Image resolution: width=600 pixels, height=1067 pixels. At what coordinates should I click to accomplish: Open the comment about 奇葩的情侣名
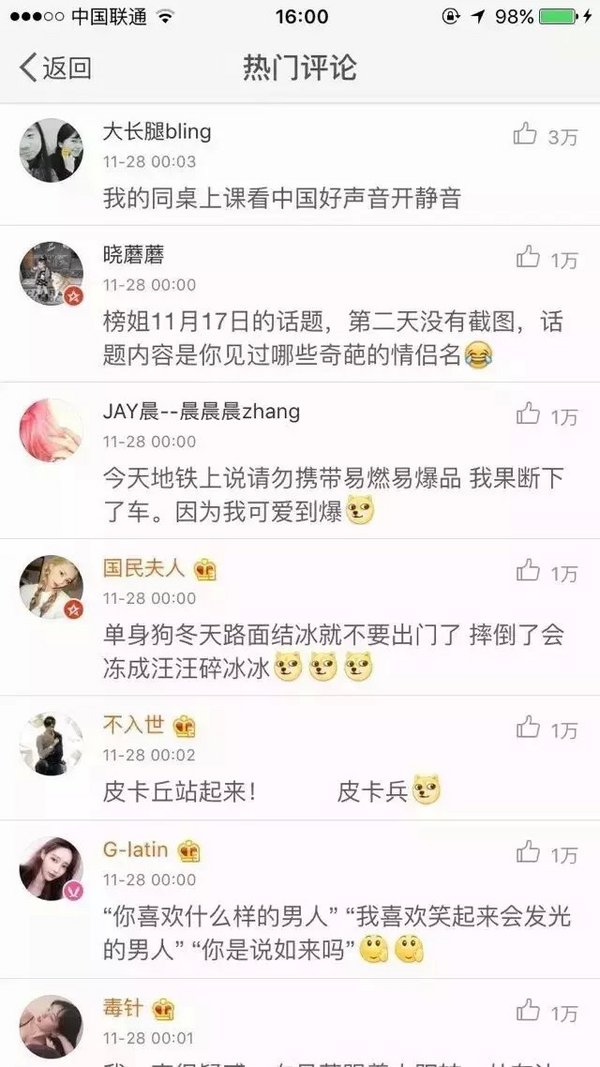pyautogui.click(x=300, y=338)
